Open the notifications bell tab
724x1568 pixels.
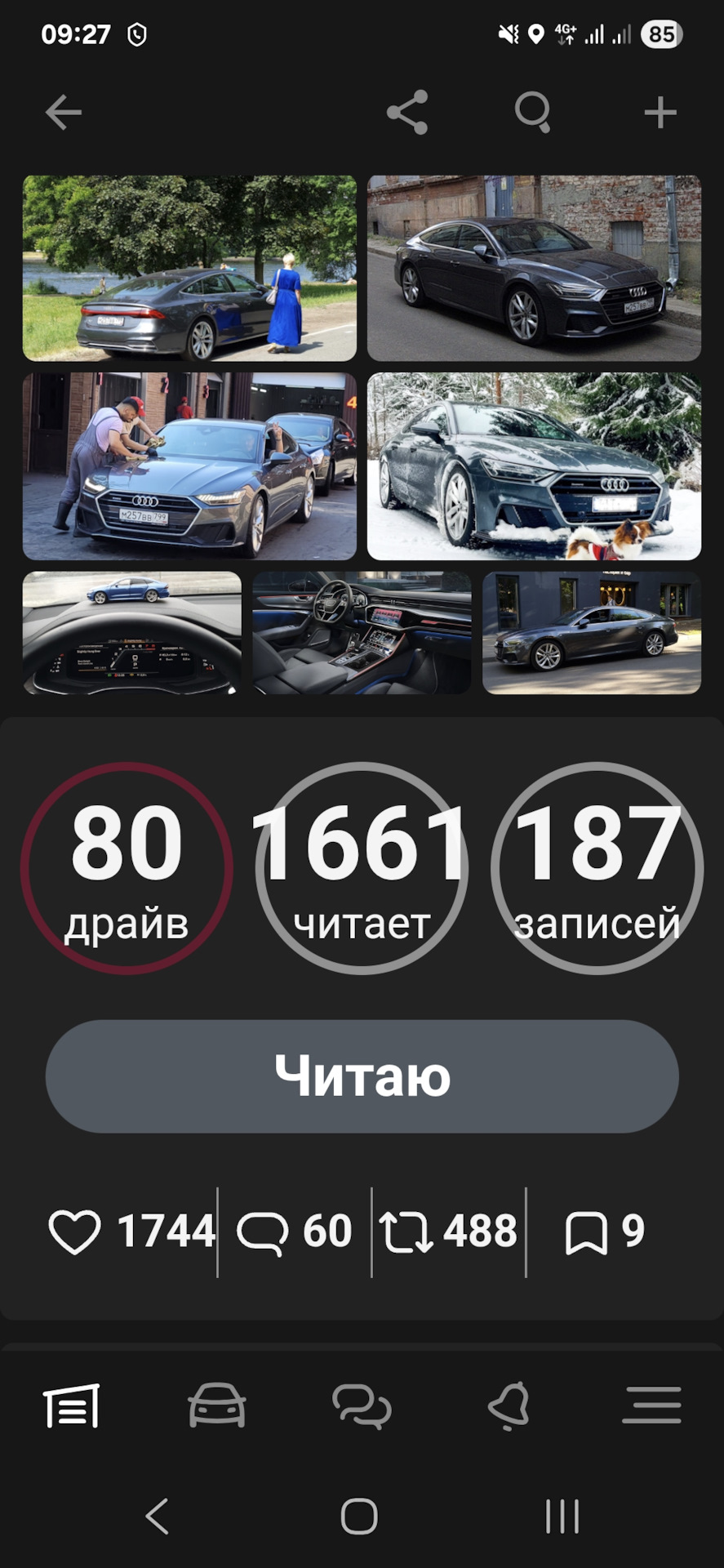click(508, 1405)
